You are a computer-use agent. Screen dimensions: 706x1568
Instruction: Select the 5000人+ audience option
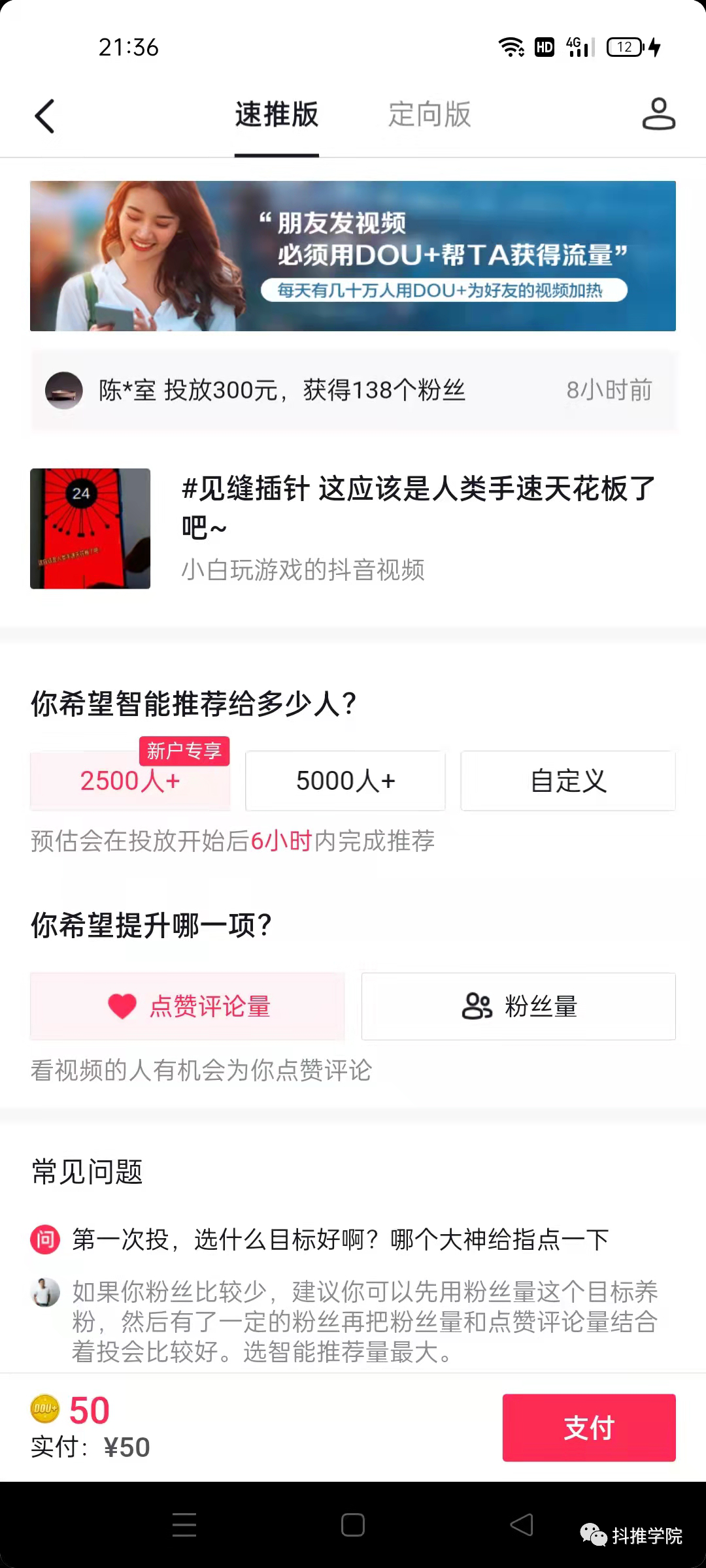pyautogui.click(x=345, y=781)
